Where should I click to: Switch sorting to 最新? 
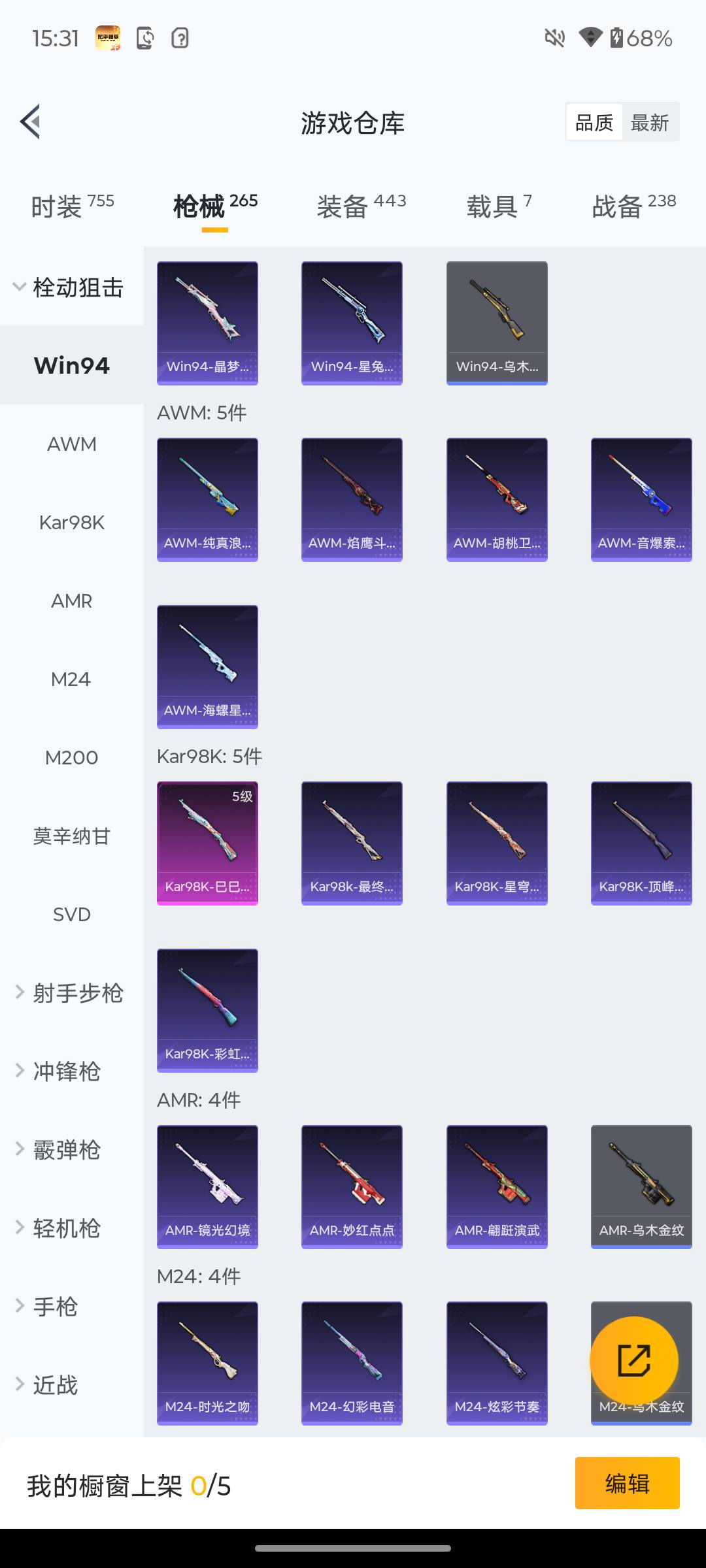651,122
